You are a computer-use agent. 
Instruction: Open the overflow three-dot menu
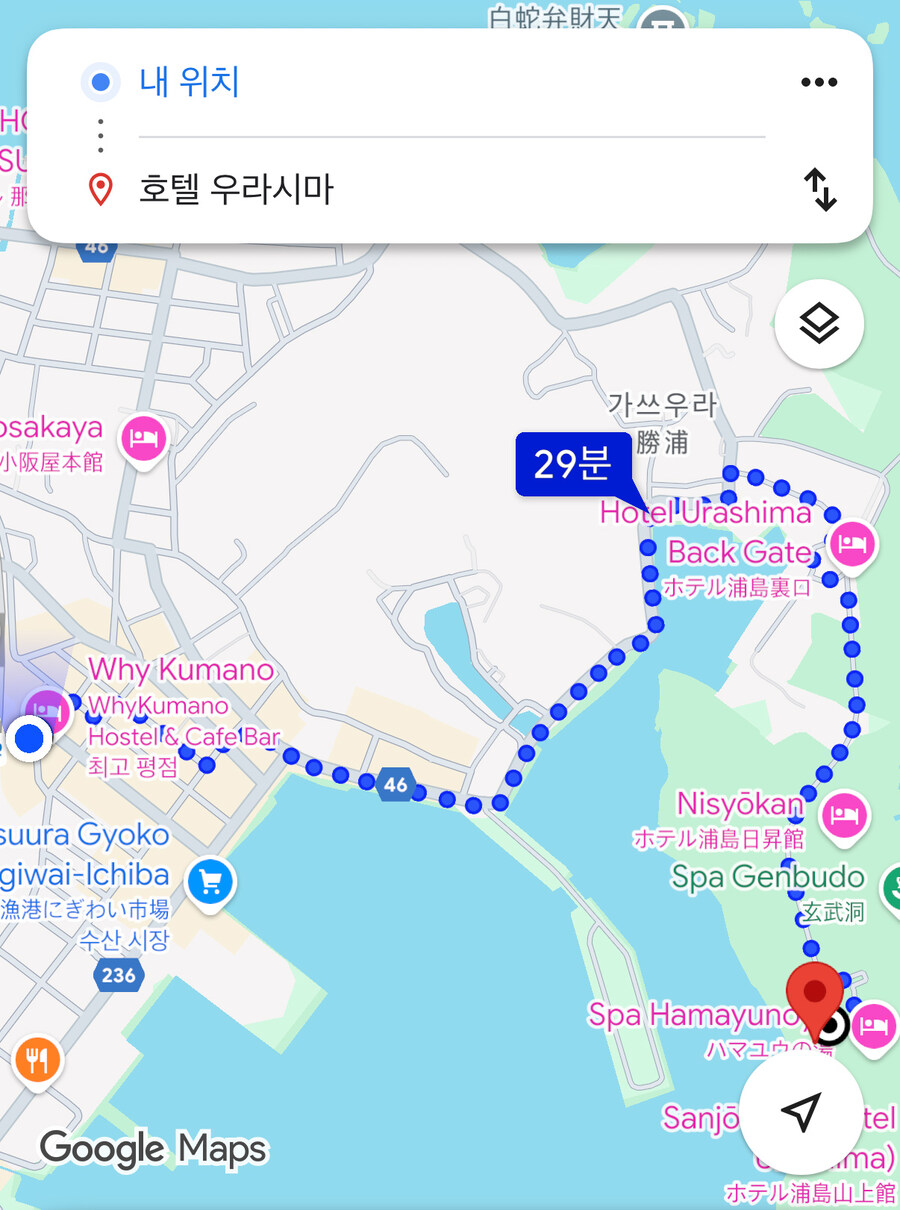pos(819,82)
